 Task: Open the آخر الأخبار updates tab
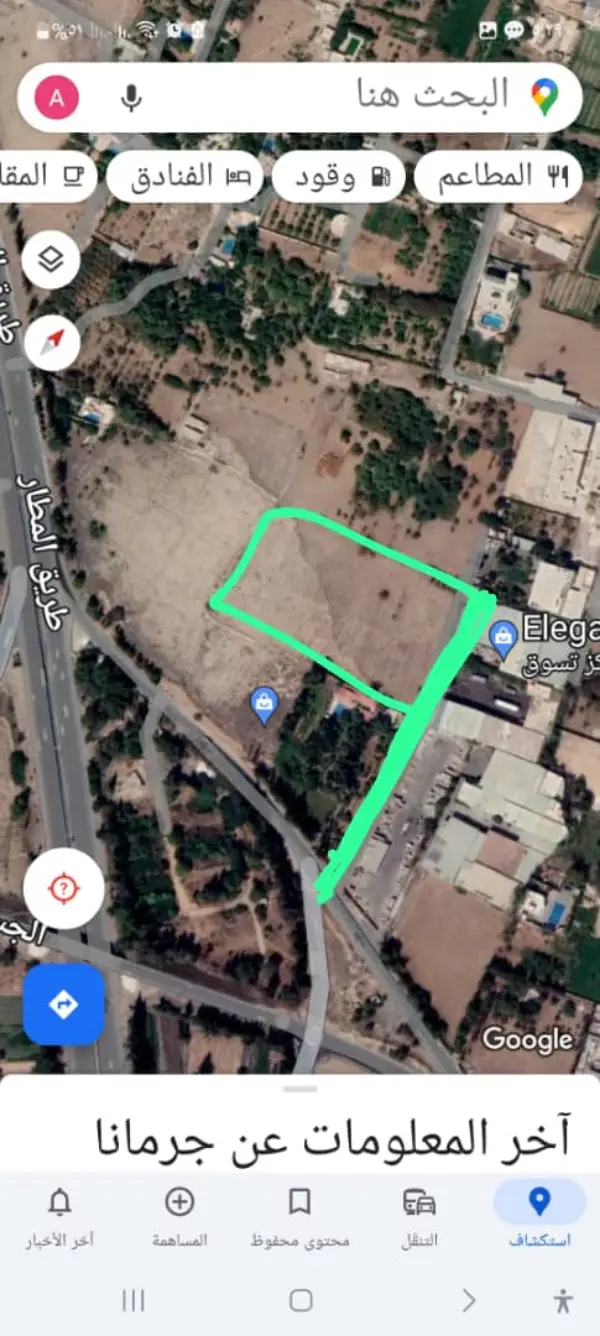[x=60, y=1216]
